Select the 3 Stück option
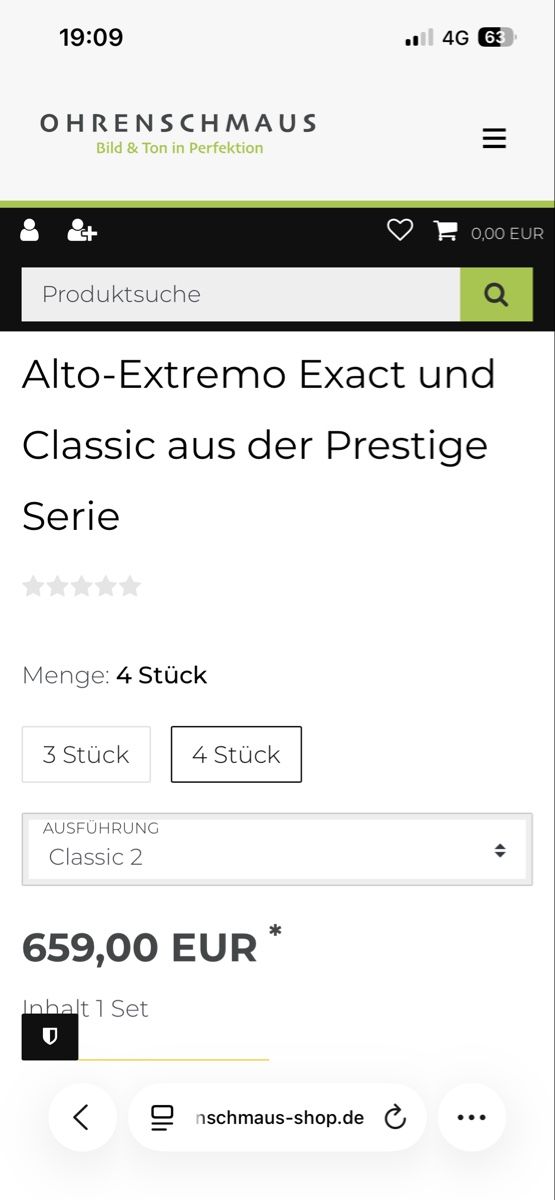The image size is (555, 1200). pos(86,754)
